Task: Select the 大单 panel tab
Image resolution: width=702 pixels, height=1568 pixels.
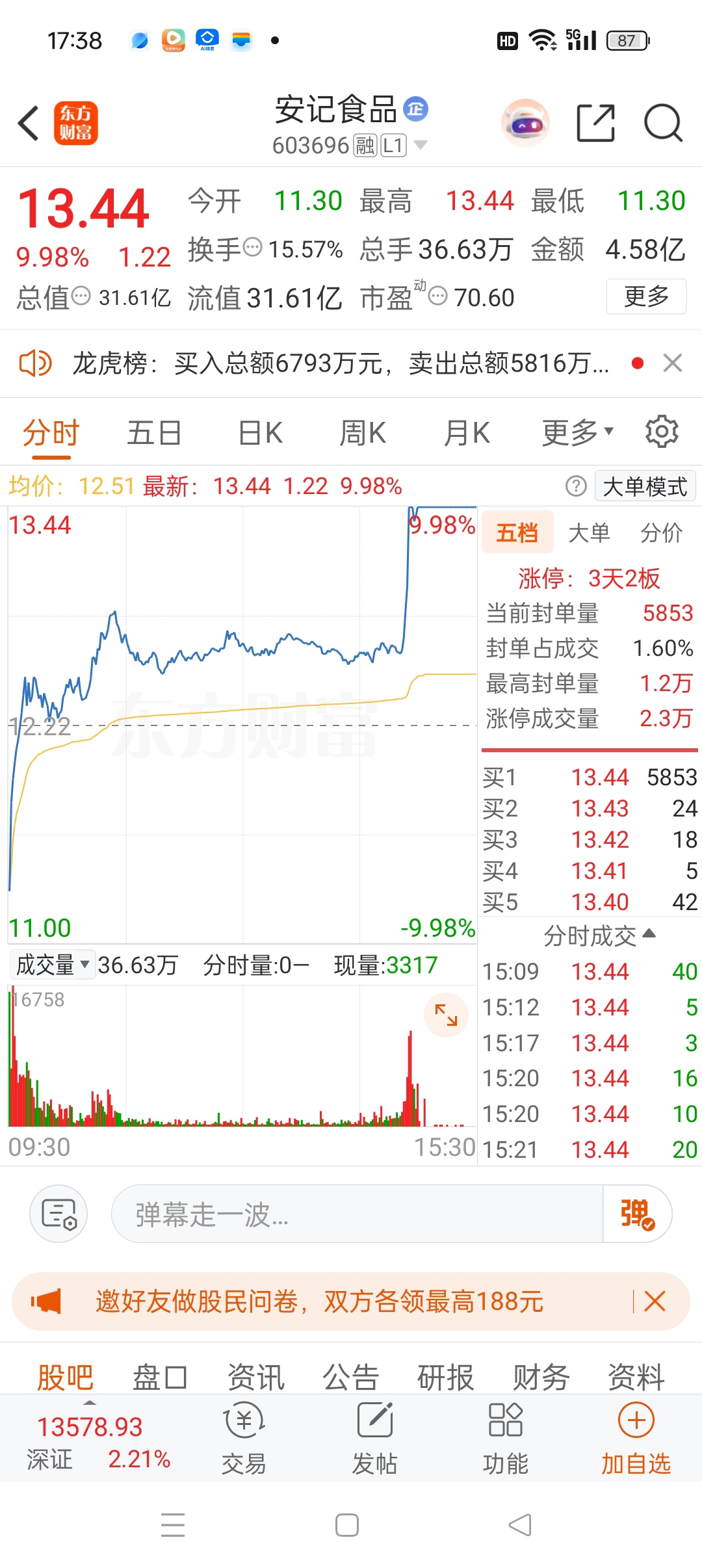Action: pyautogui.click(x=589, y=533)
